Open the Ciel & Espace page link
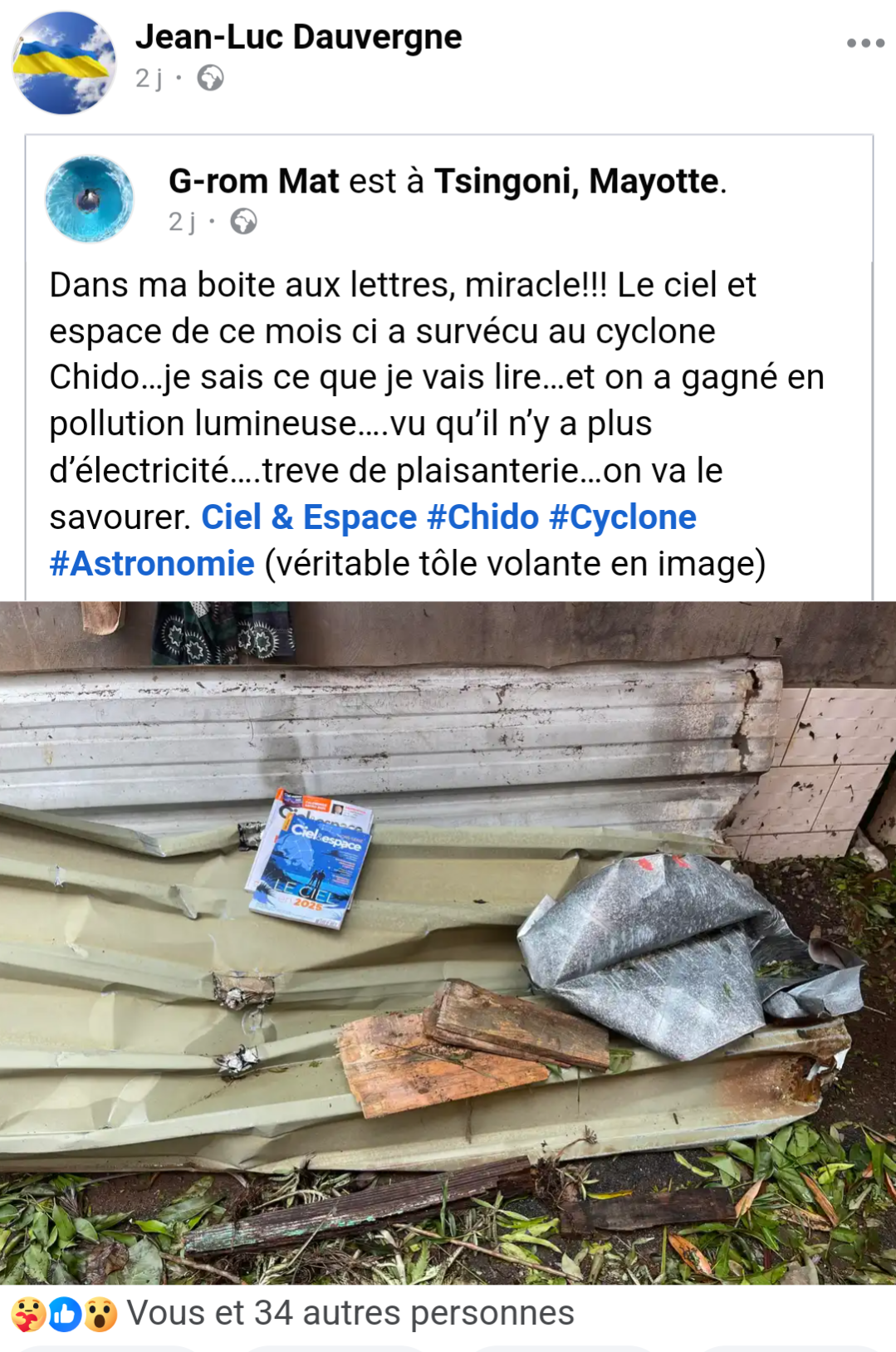Image resolution: width=896 pixels, height=1352 pixels. tap(309, 517)
